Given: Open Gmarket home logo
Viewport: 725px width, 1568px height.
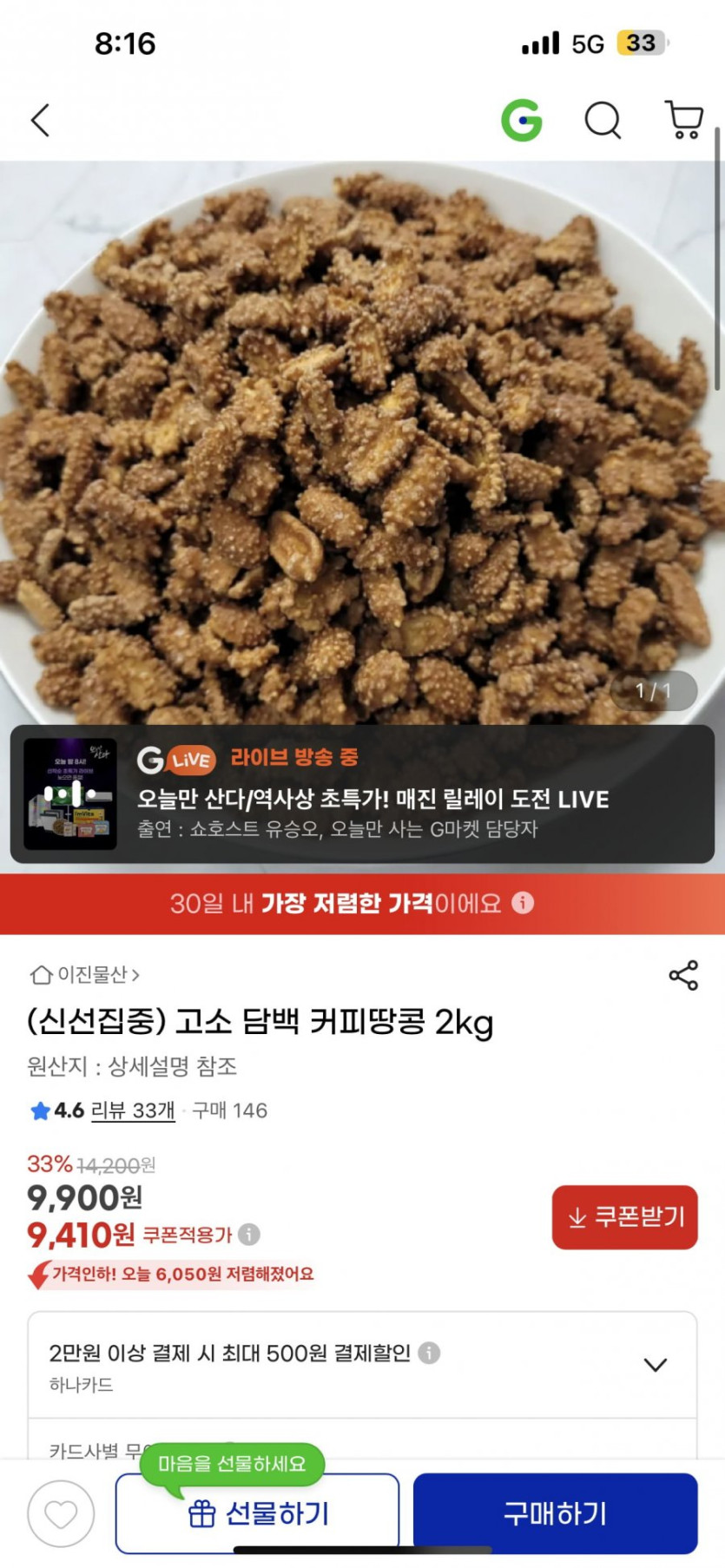Looking at the screenshot, I should pos(521,120).
